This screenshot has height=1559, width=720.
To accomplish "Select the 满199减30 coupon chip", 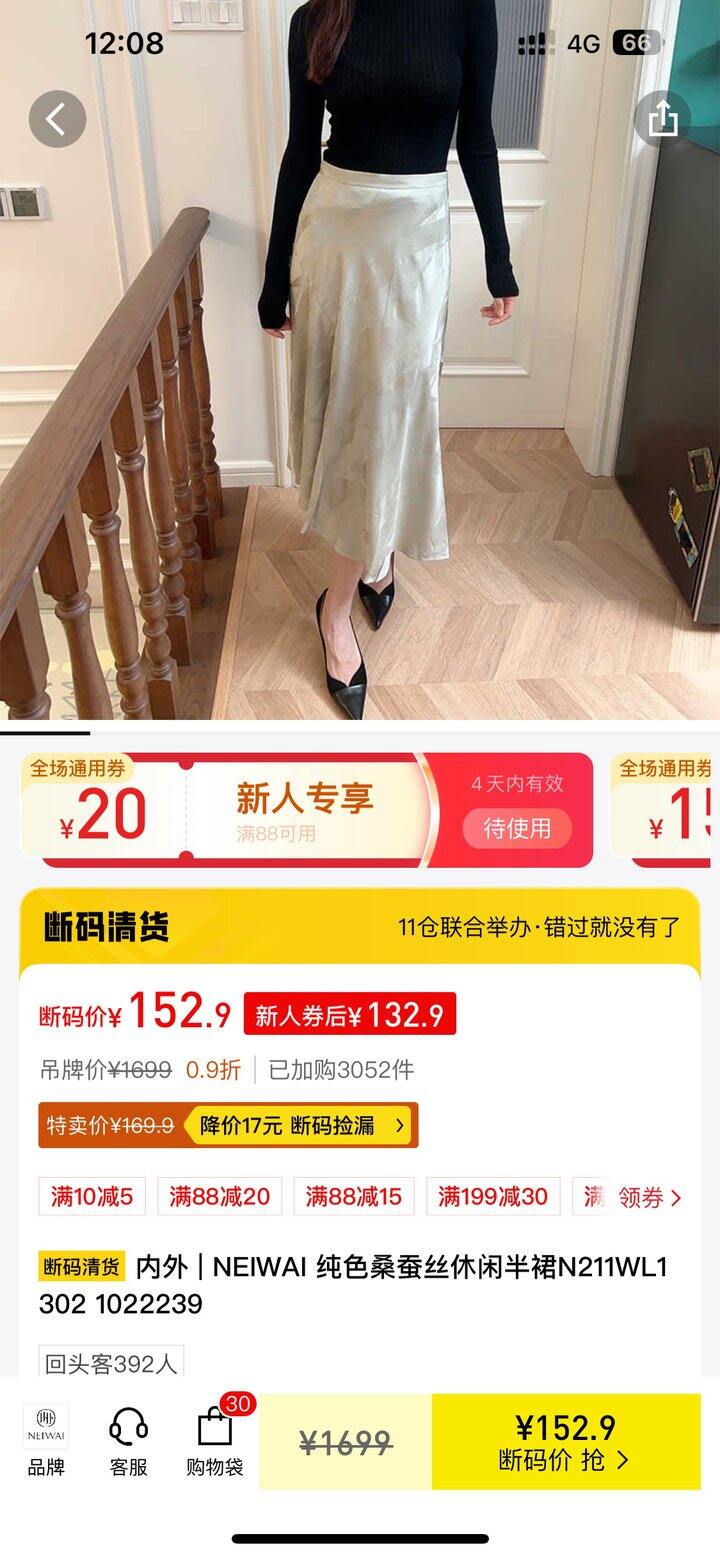I will [493, 1196].
